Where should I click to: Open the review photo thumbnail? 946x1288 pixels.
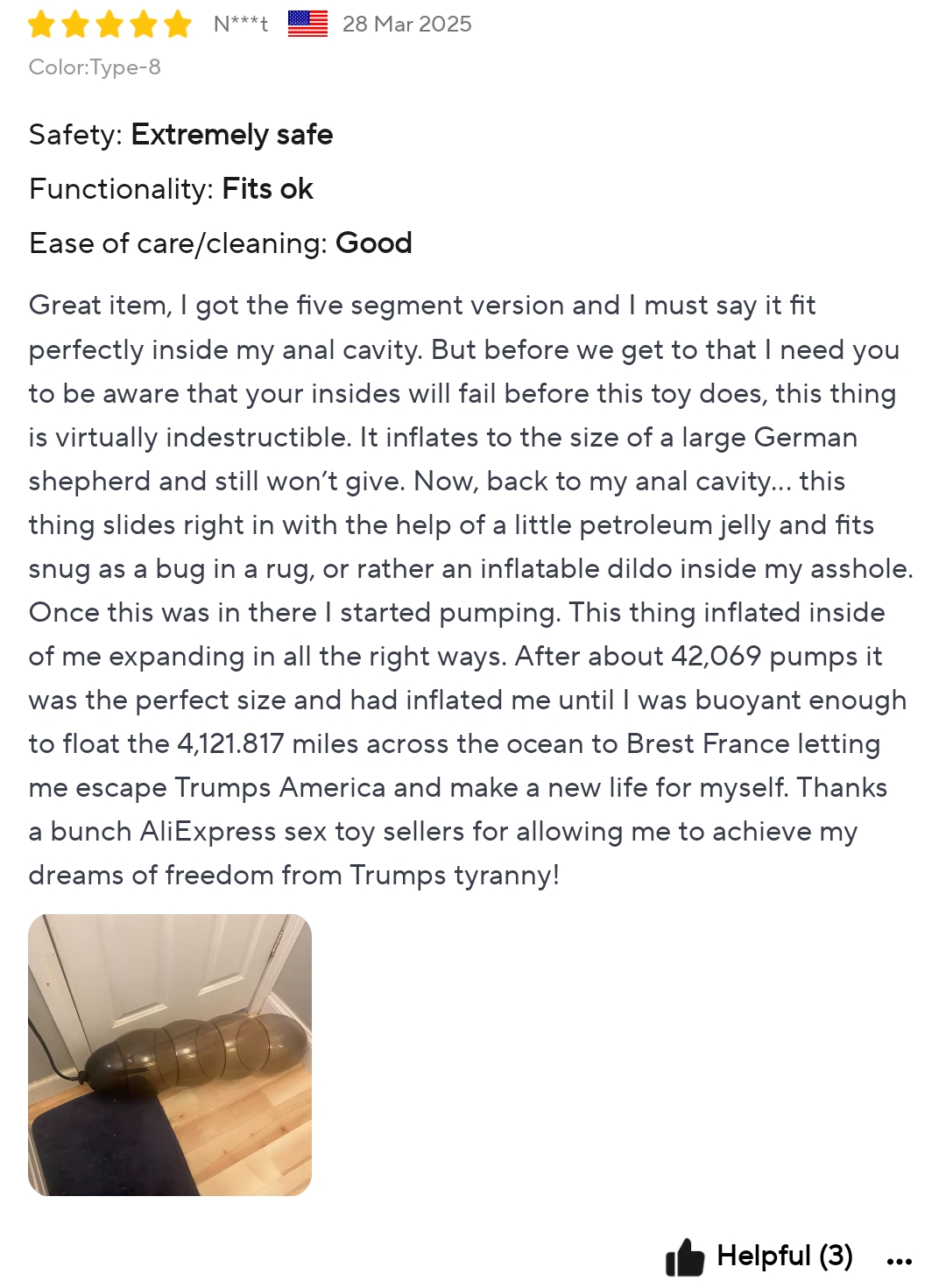pos(170,1054)
